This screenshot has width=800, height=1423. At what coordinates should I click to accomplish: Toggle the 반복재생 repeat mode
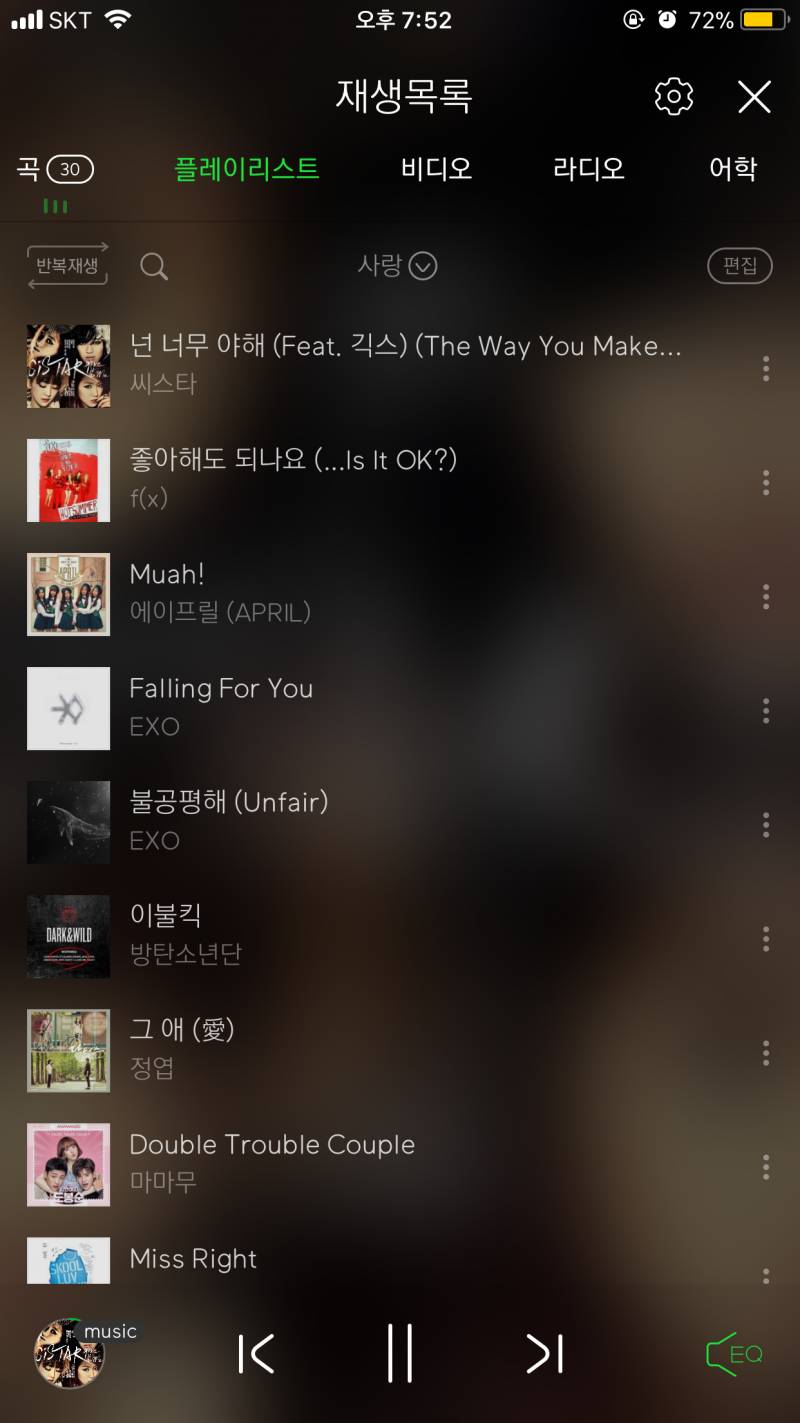coord(68,266)
